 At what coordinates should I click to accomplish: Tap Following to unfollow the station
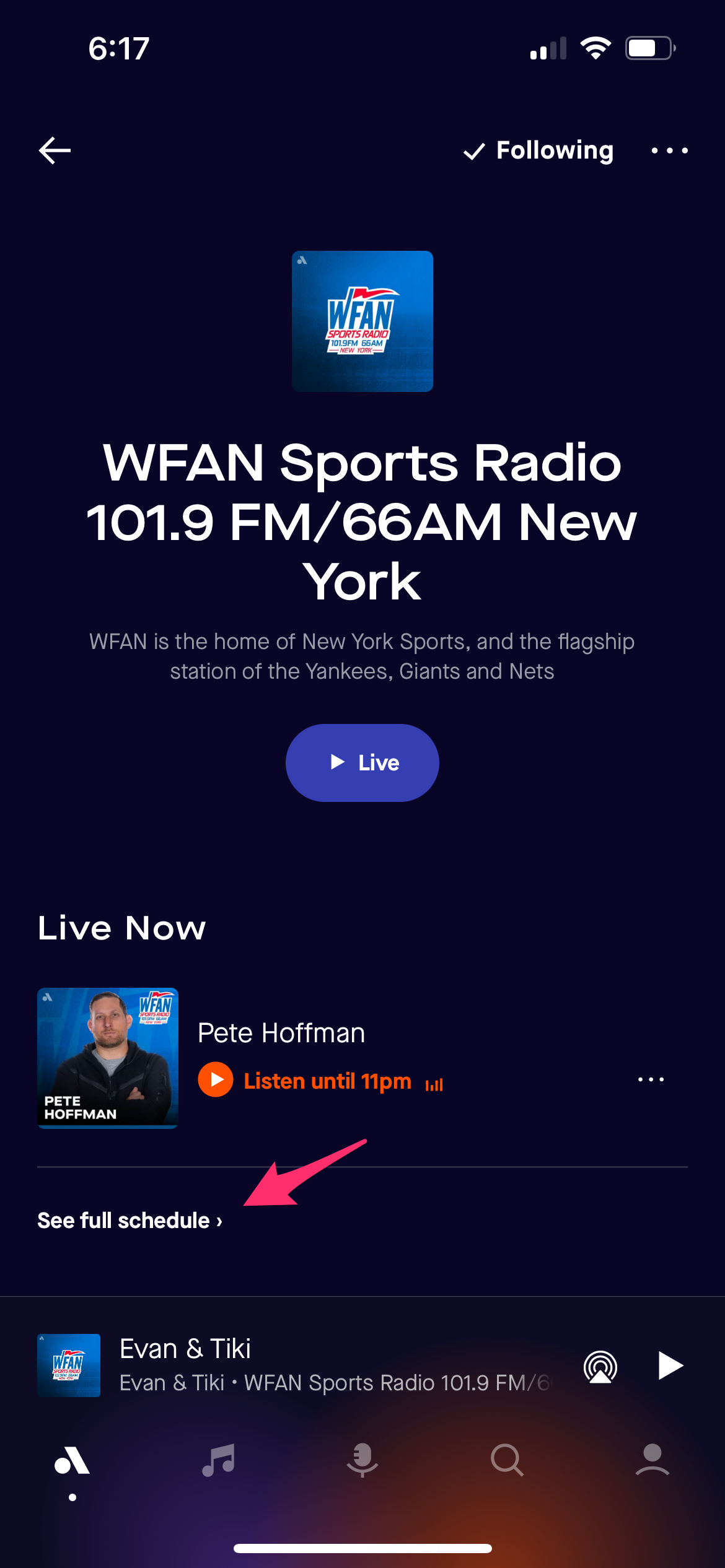click(538, 150)
